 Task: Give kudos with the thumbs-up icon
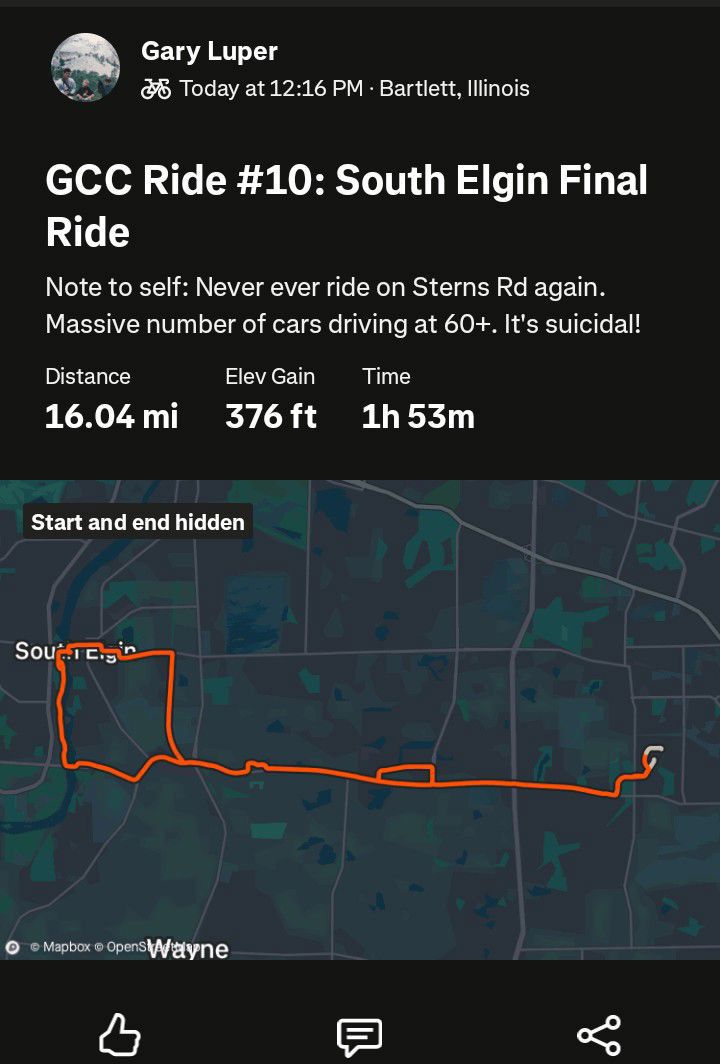[x=120, y=1035]
